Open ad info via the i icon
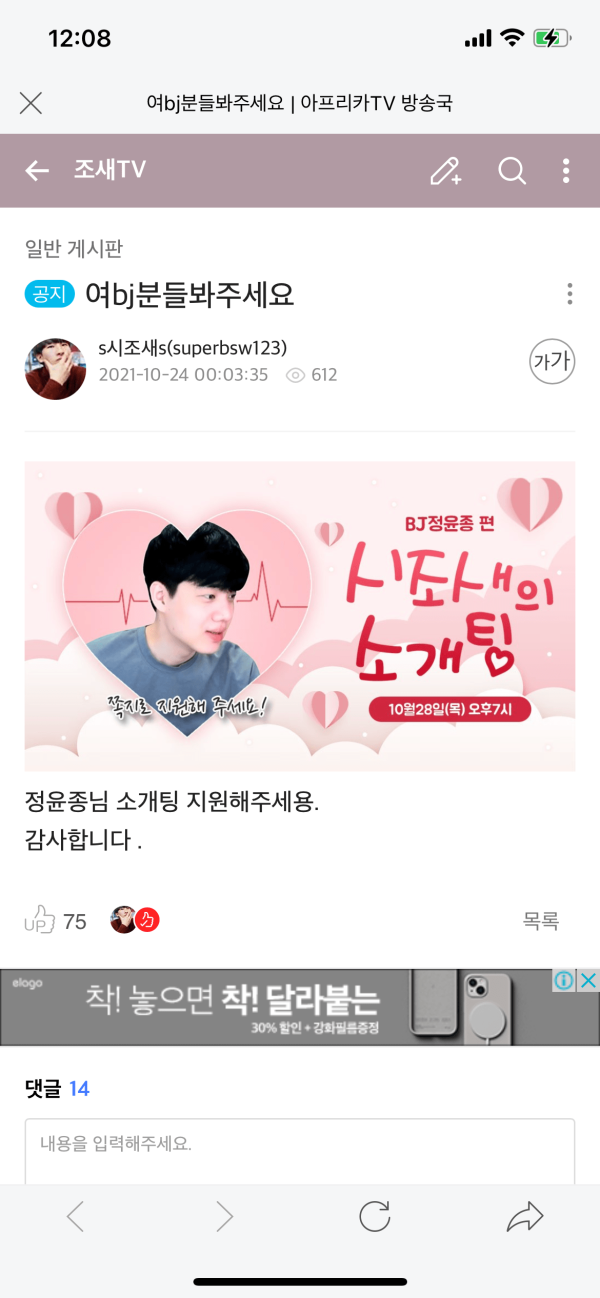The image size is (600, 1298). click(x=565, y=980)
